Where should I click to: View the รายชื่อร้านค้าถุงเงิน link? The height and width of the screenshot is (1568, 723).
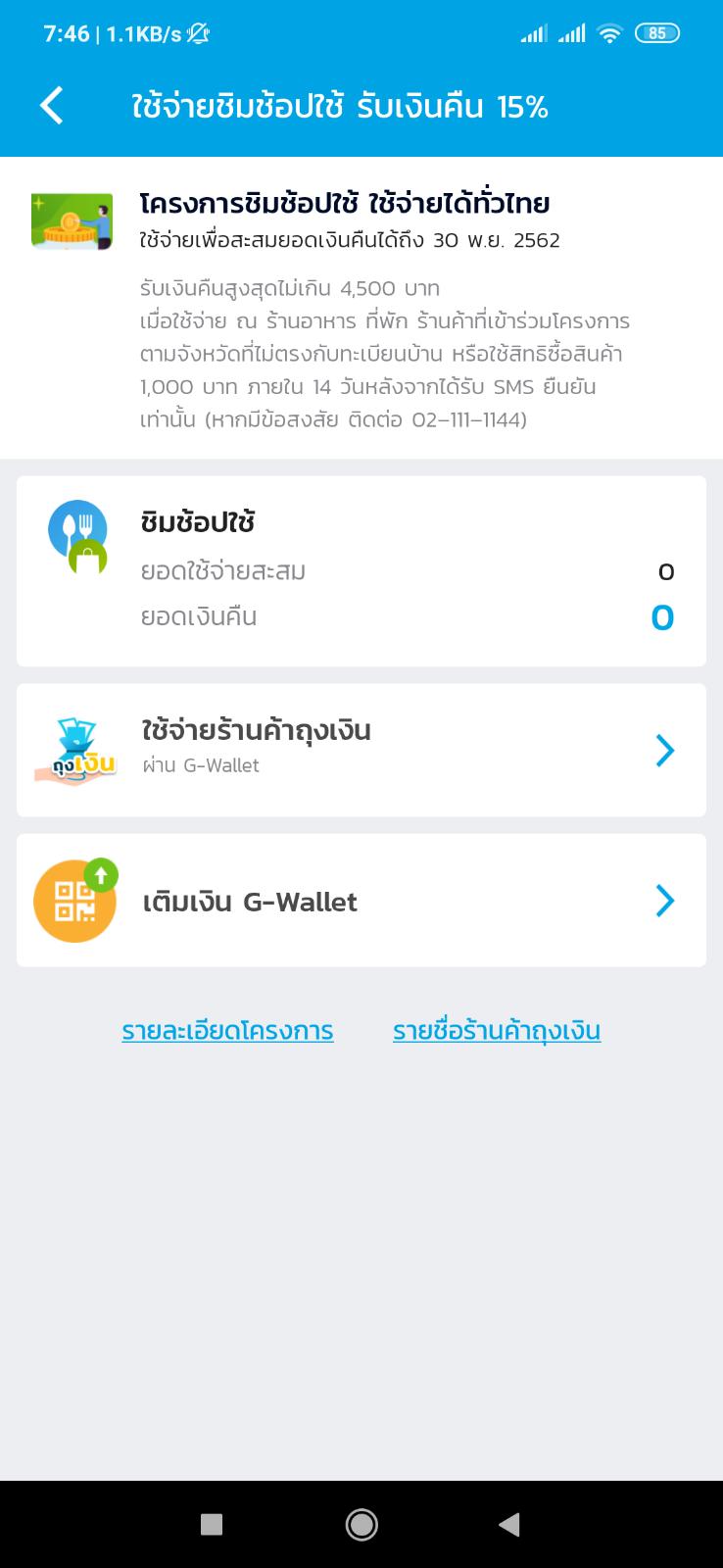pos(497,1031)
